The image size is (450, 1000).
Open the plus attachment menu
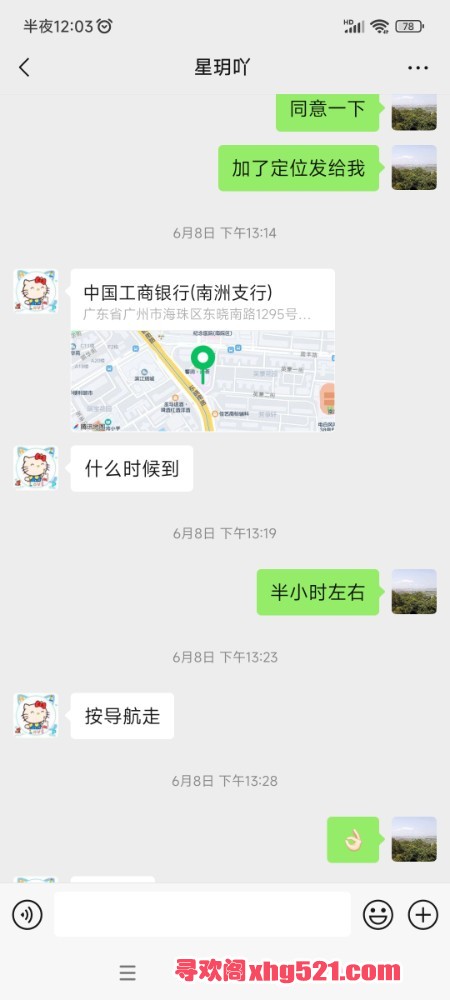423,915
